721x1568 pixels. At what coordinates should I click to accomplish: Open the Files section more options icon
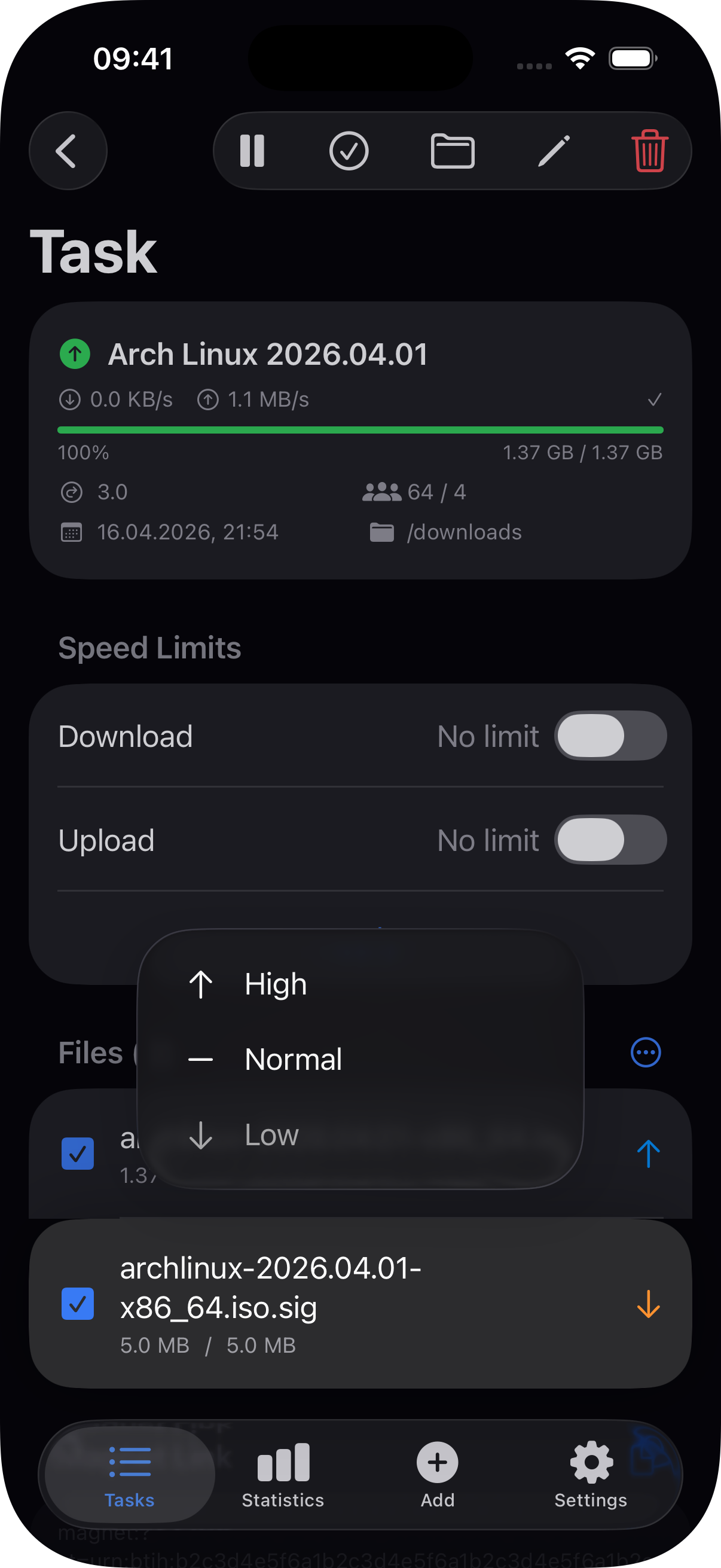point(645,1053)
